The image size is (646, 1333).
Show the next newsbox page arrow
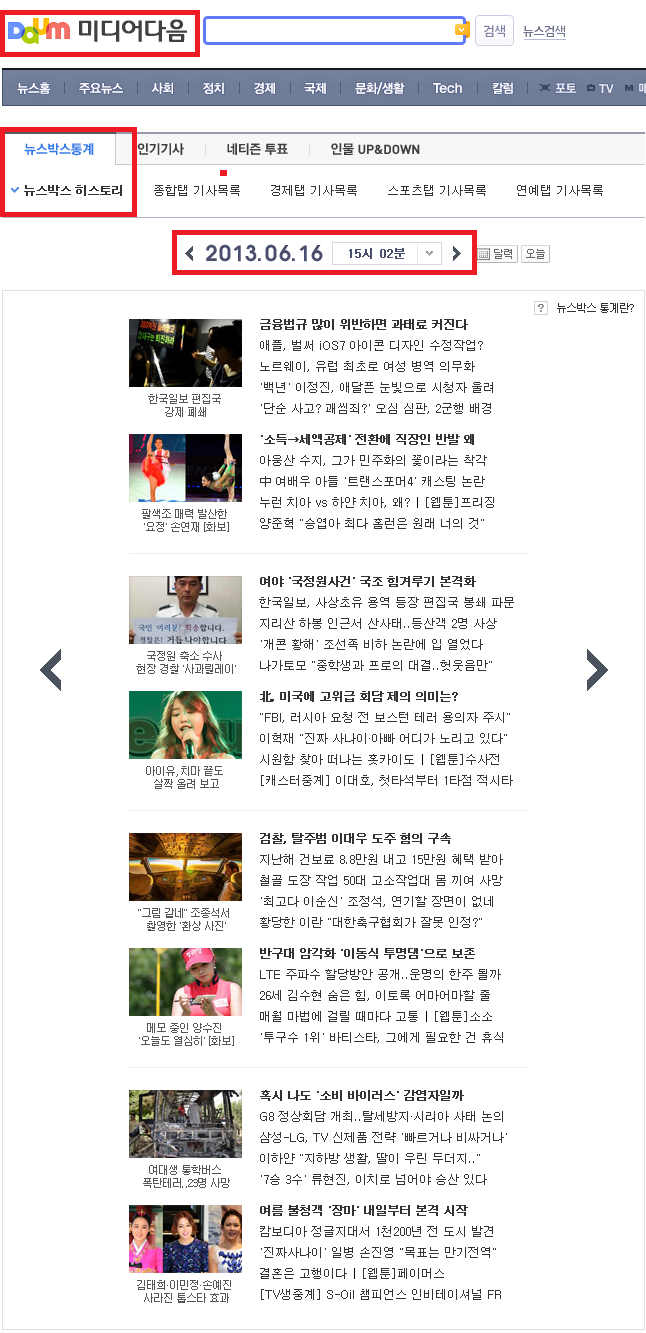pyautogui.click(x=597, y=670)
